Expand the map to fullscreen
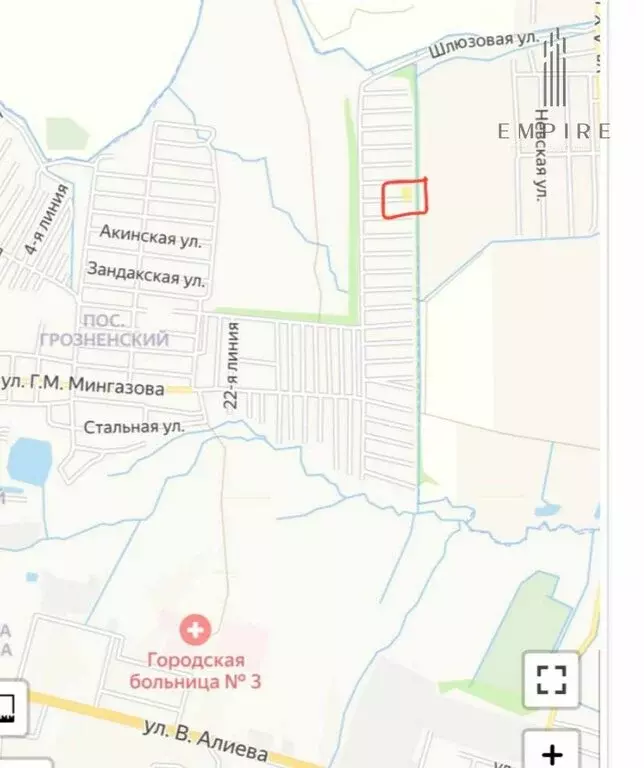This screenshot has height=768, width=644. [551, 679]
